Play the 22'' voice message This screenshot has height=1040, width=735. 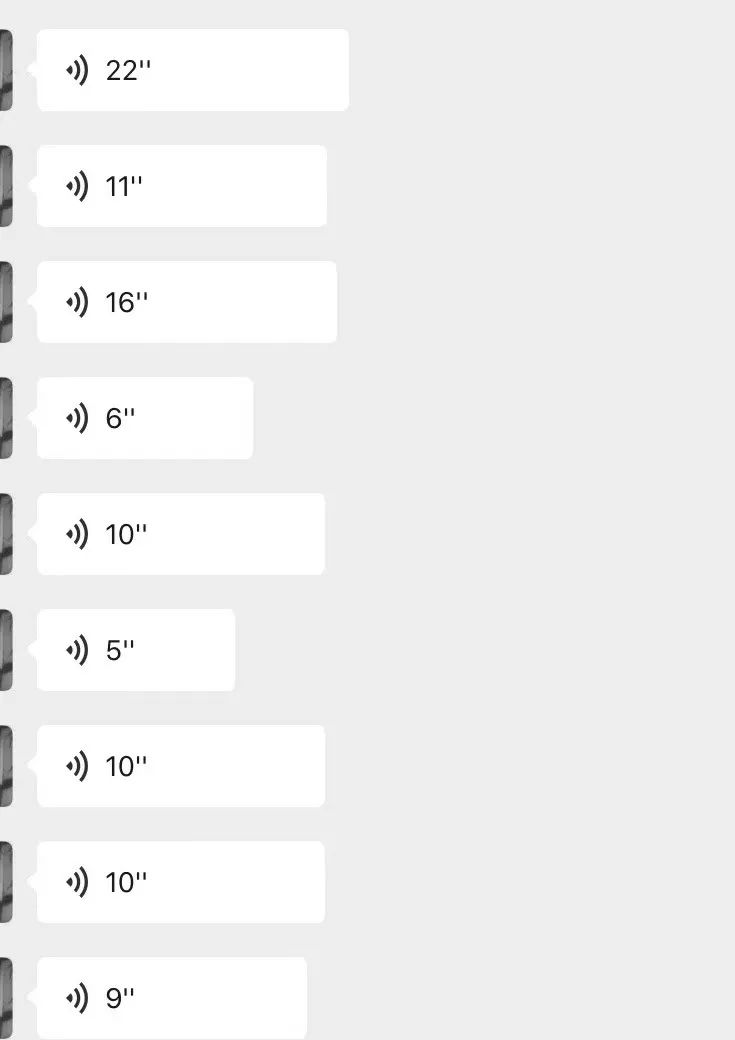pos(192,70)
